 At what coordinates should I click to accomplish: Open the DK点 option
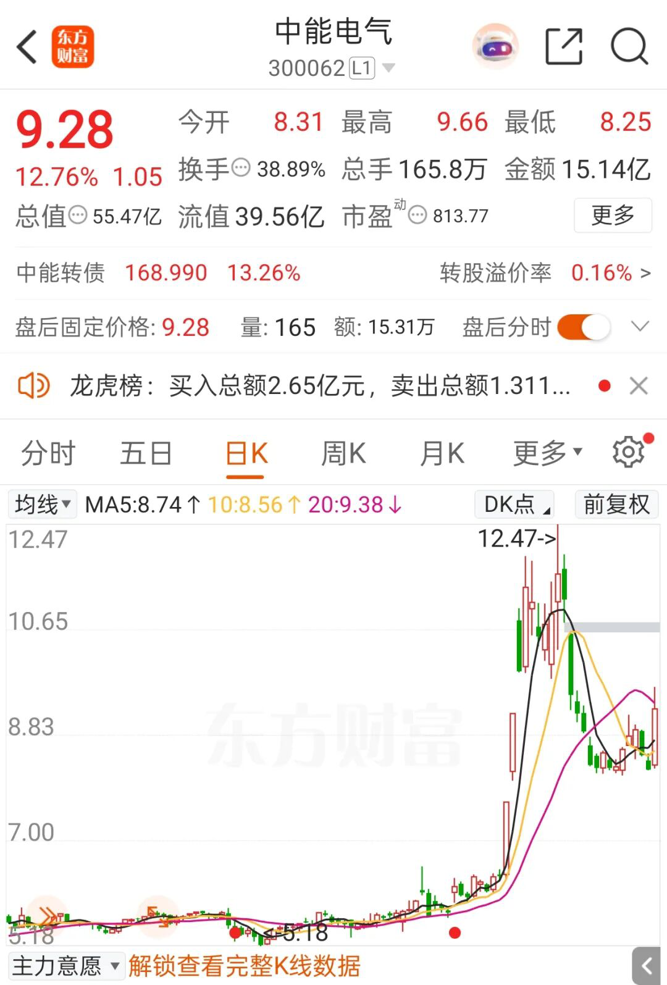518,505
